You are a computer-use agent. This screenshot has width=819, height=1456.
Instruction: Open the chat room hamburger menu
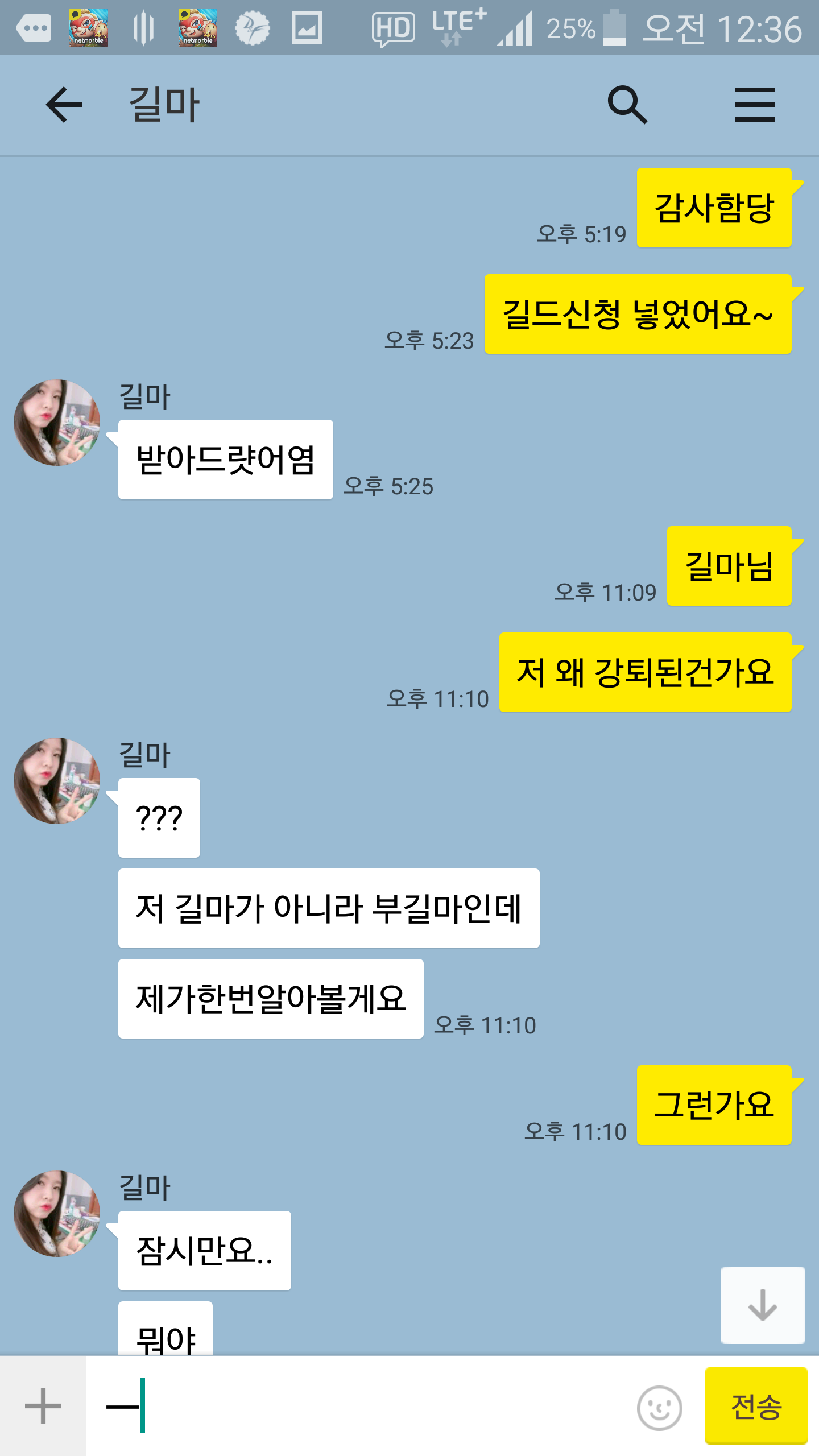point(755,105)
